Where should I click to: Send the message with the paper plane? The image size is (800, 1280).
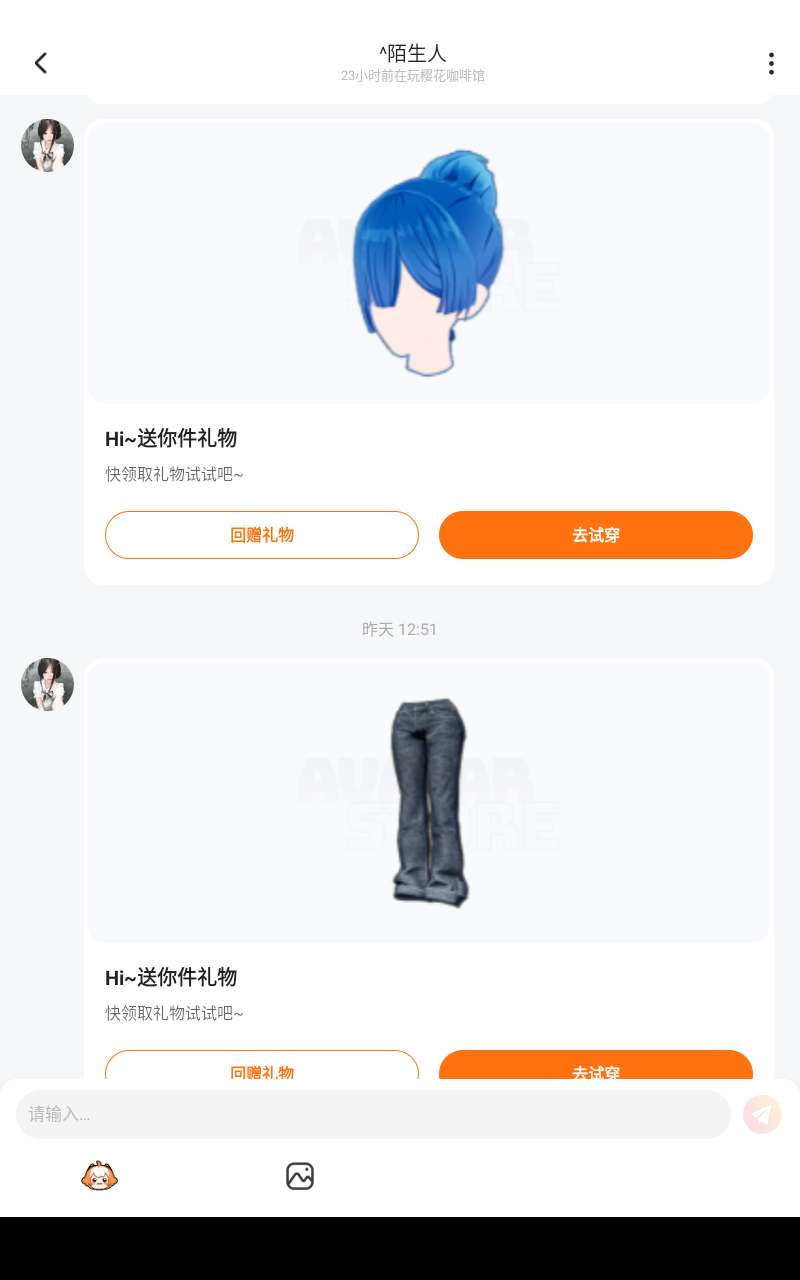pyautogui.click(x=762, y=1114)
